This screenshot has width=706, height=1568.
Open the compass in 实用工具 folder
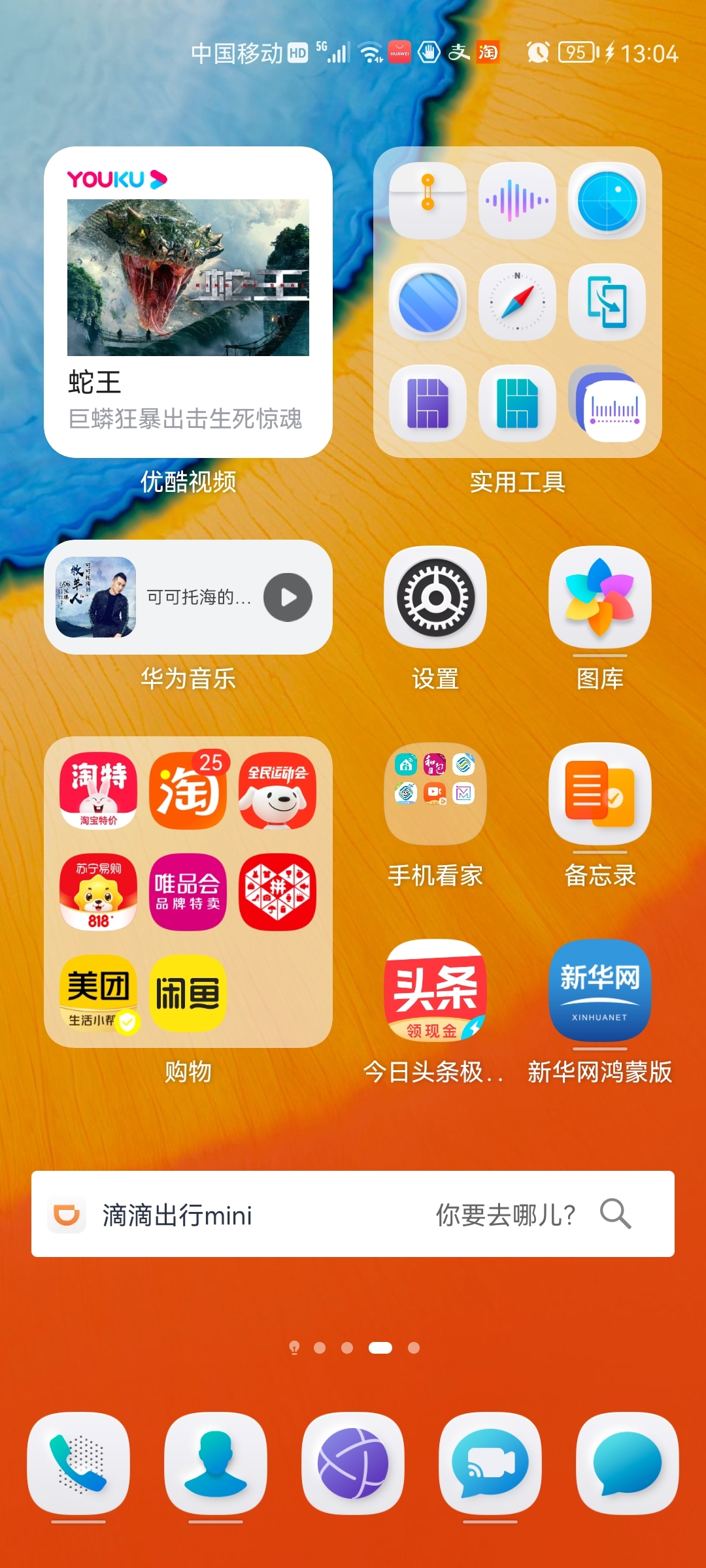(x=517, y=302)
